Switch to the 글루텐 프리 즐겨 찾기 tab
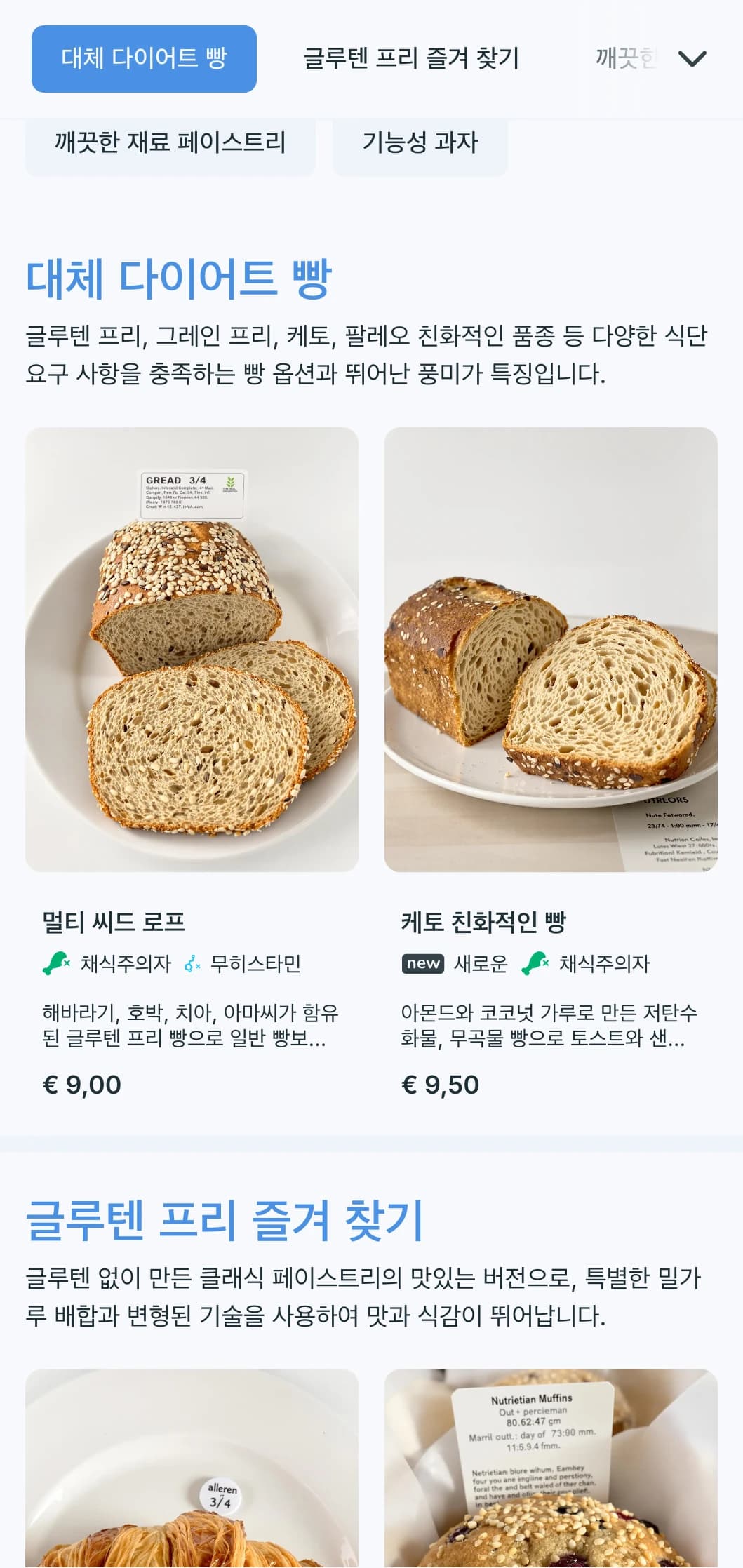743x1568 pixels. pyautogui.click(x=413, y=59)
